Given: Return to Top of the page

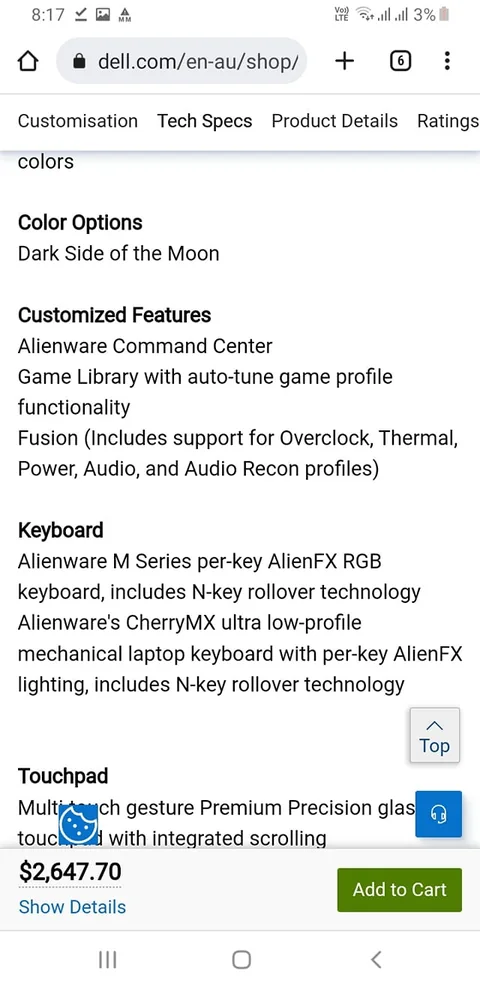Looking at the screenshot, I should click(435, 736).
